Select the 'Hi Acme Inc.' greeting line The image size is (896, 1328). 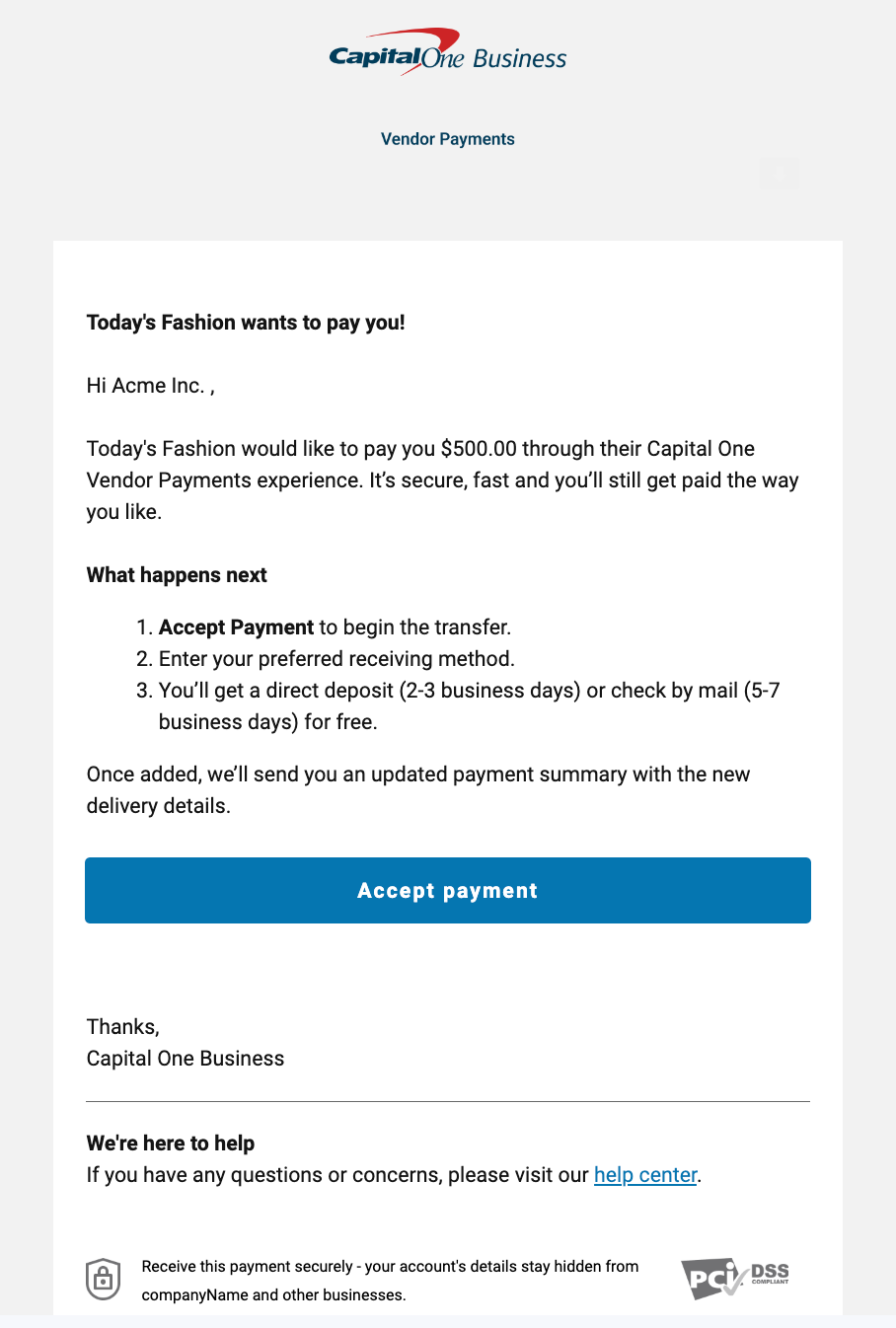pyautogui.click(x=149, y=385)
